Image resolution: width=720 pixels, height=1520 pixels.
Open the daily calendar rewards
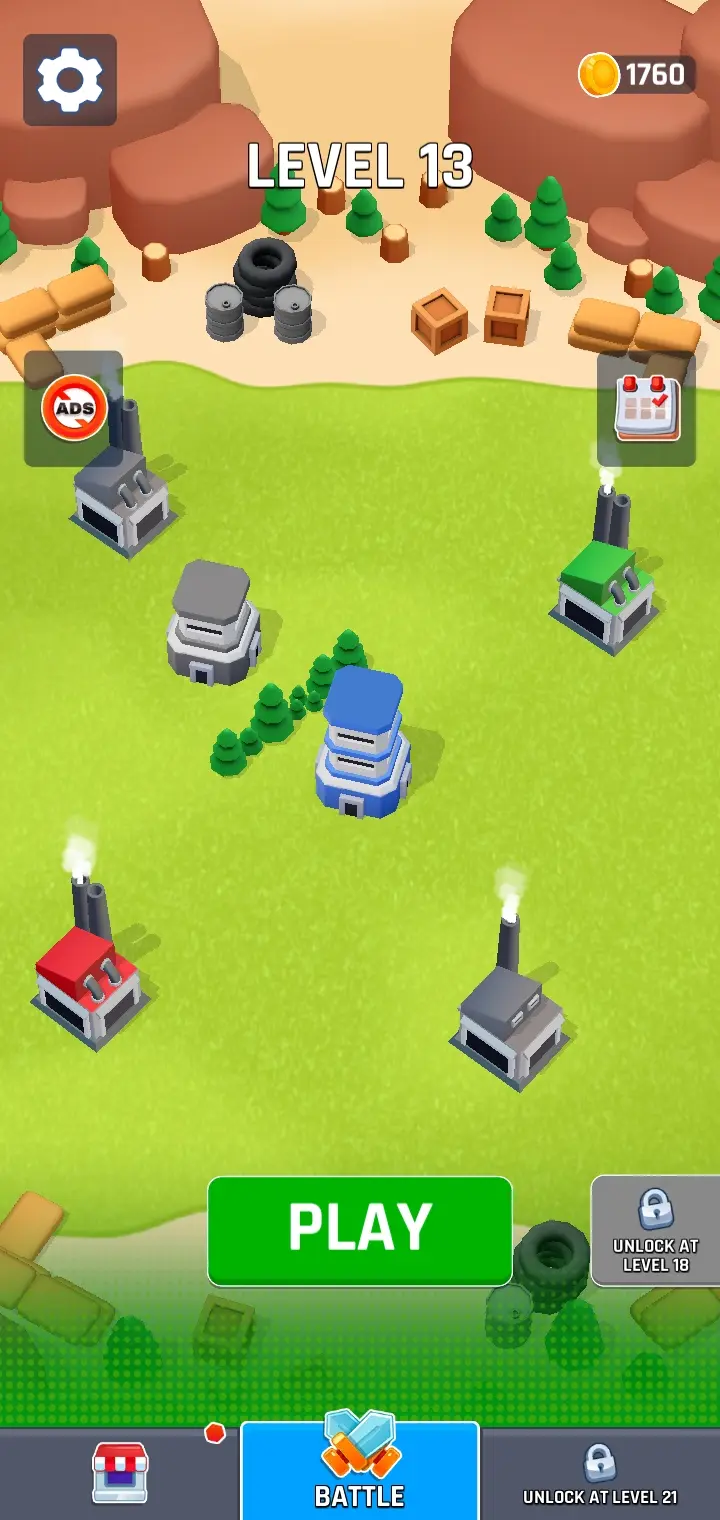pyautogui.click(x=647, y=408)
